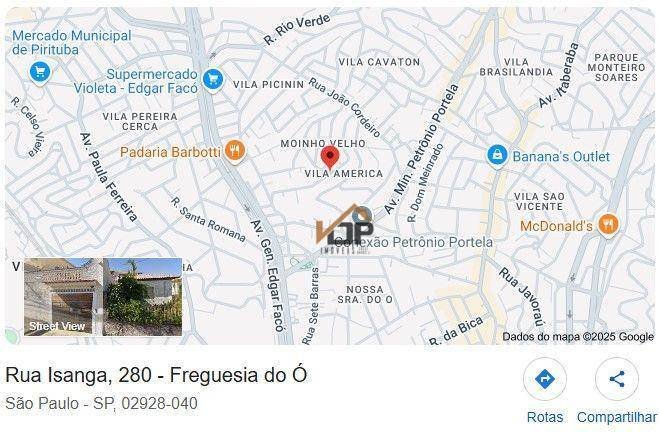Open the Banana's Outlet map marker
Viewport: 659px width, 432px height.
[496, 156]
